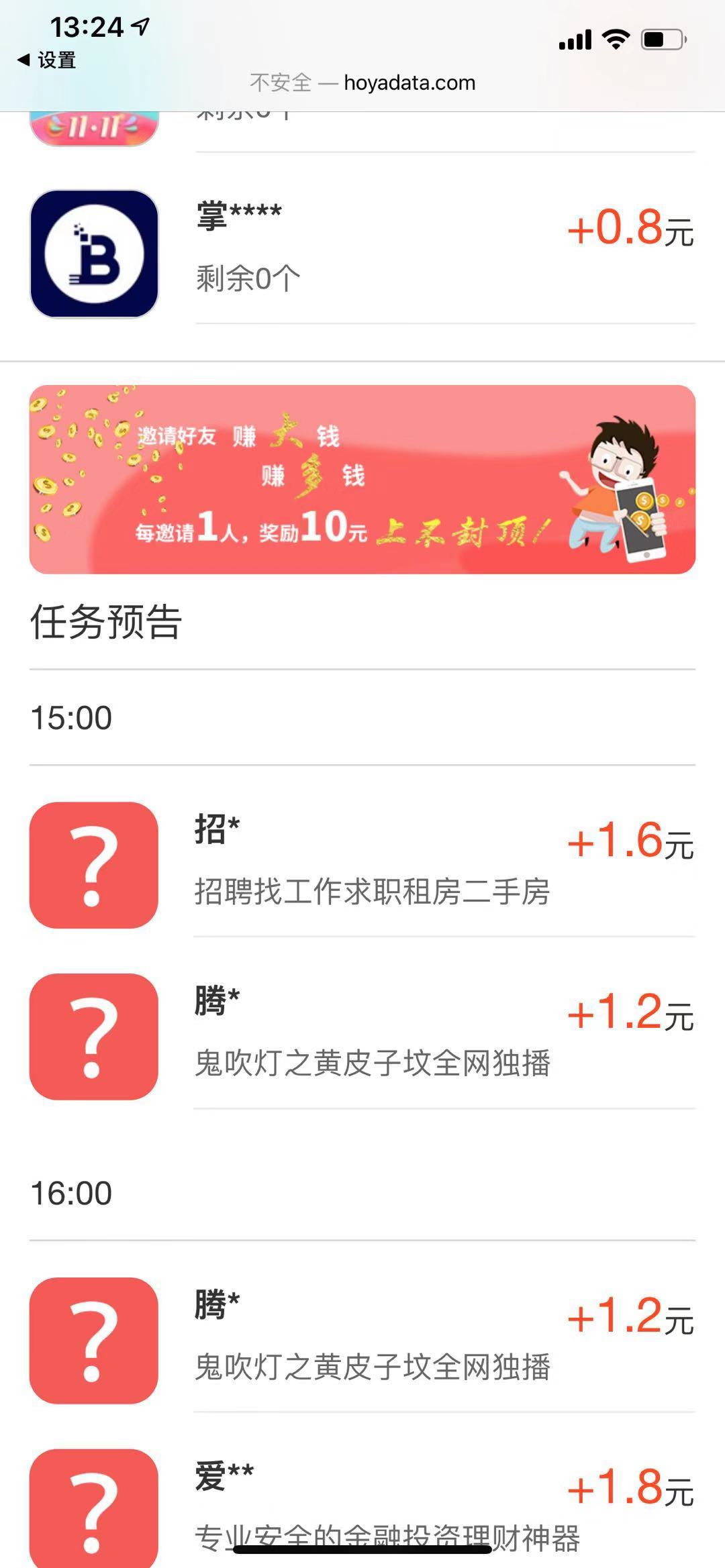Screen dimensions: 725x1568
Task: Tap the +0.8元 reward amount
Action: (x=630, y=231)
